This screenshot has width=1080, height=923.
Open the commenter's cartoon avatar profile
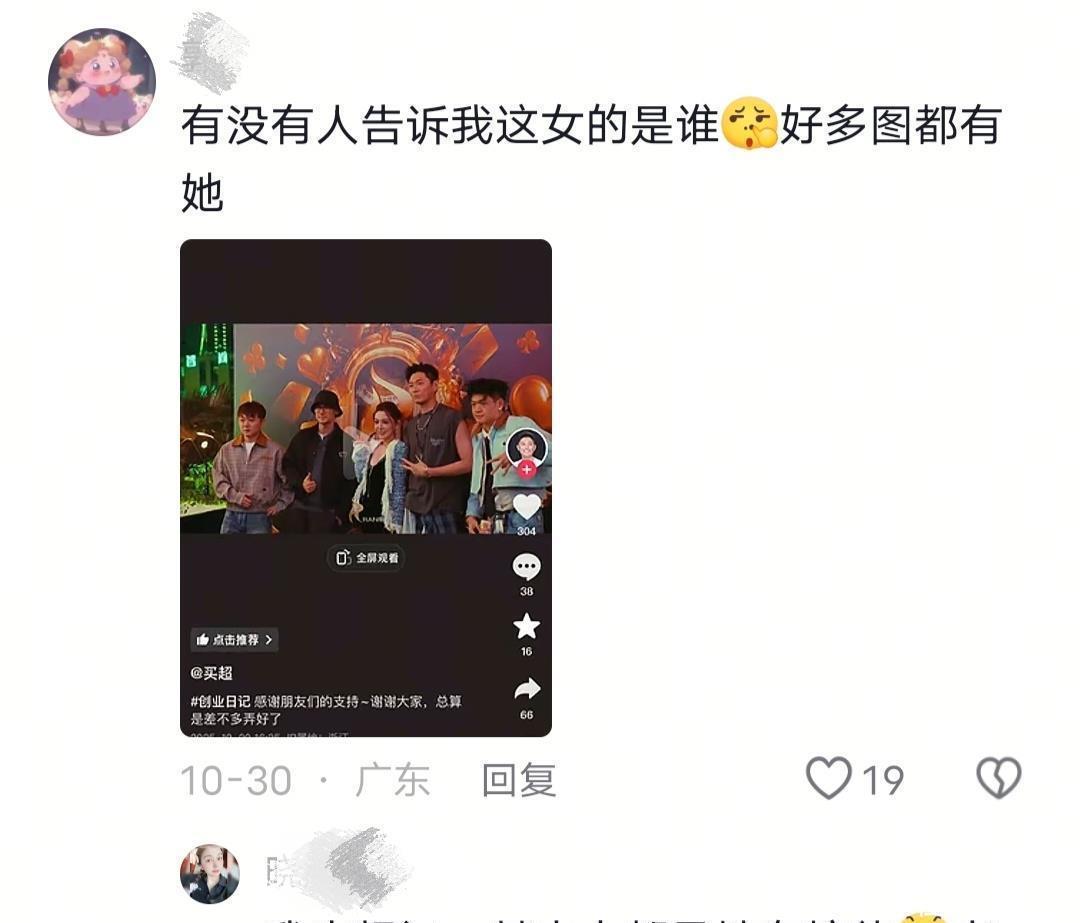pos(102,82)
